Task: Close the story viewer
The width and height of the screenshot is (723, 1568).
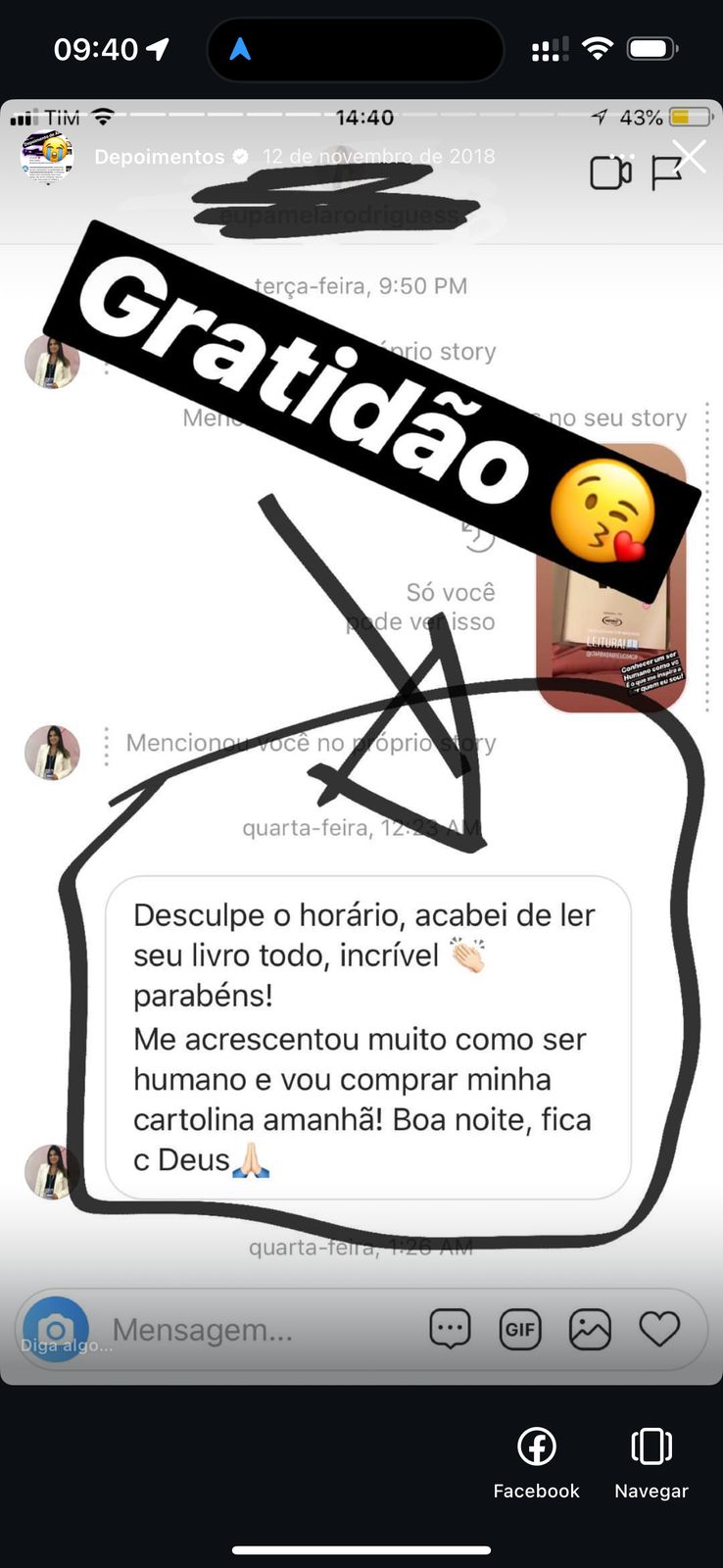Action: coord(689,156)
